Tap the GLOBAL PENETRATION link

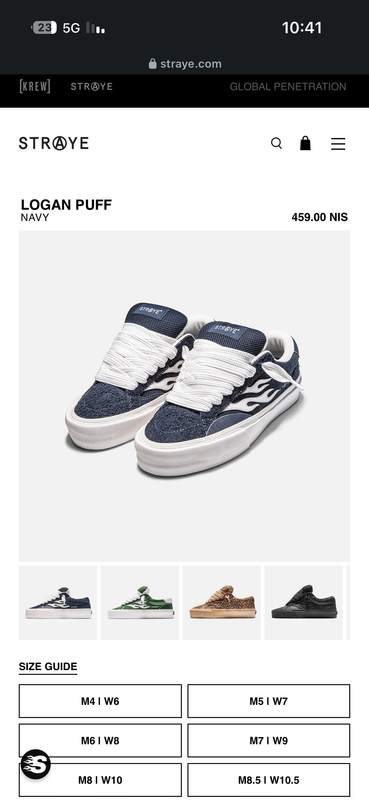click(x=288, y=87)
